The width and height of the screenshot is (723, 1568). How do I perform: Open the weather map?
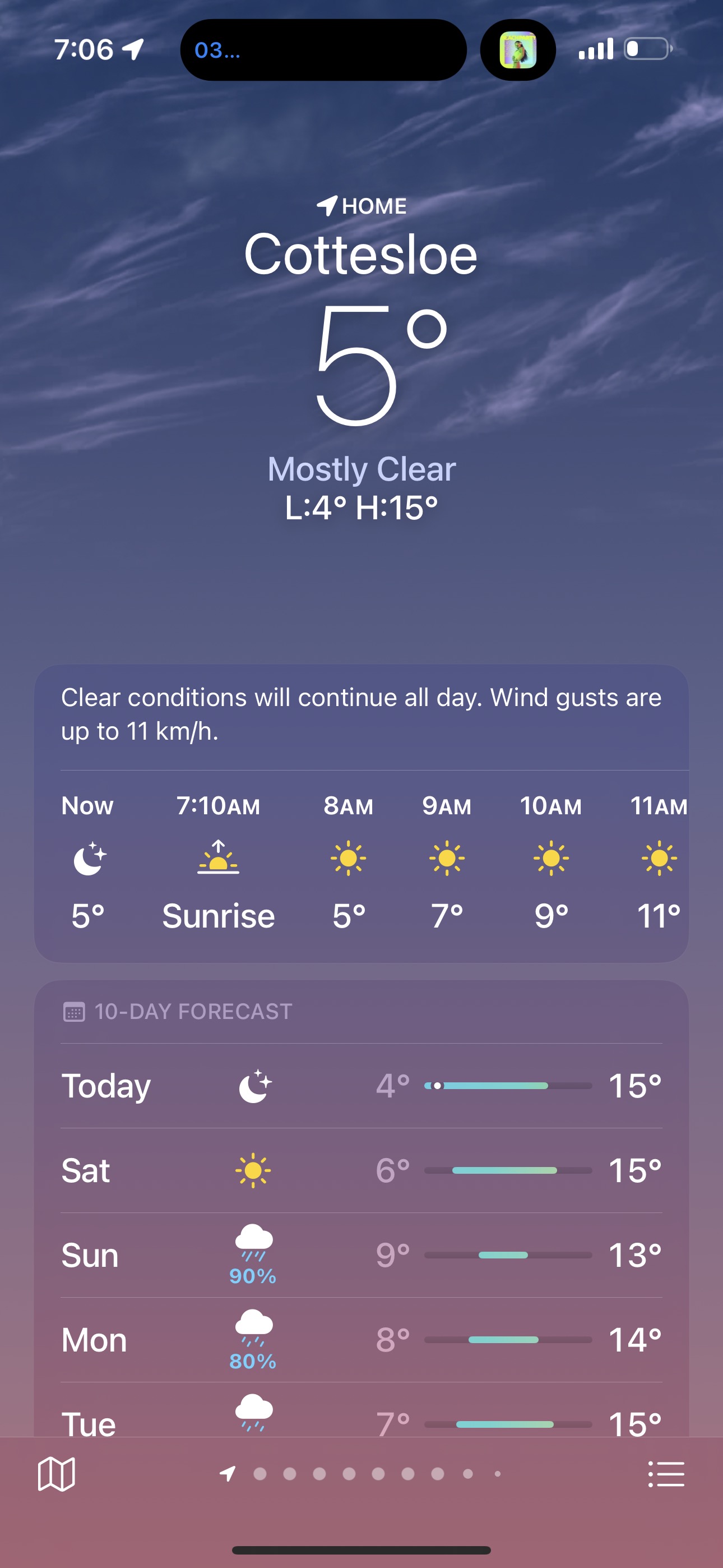(56, 1474)
